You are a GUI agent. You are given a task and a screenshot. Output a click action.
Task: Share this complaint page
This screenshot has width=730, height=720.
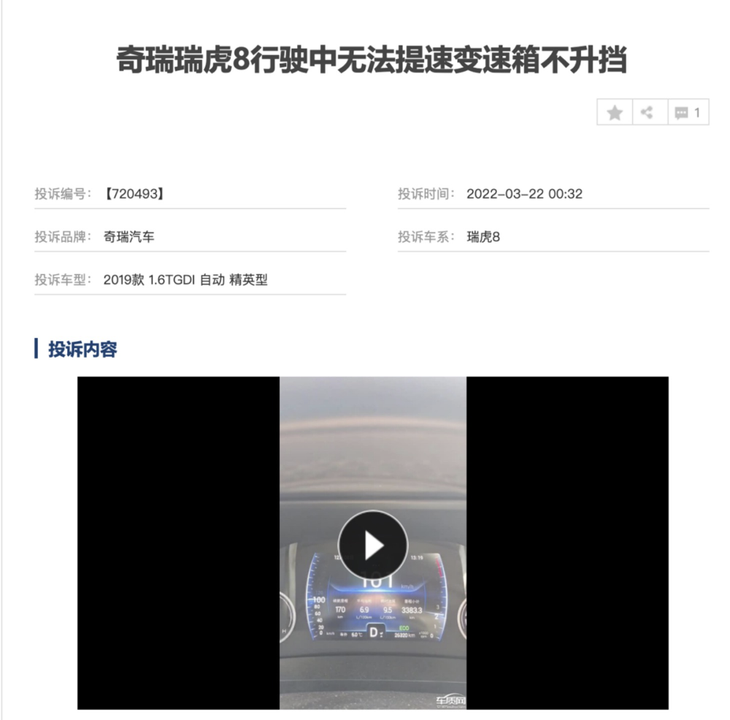click(647, 112)
